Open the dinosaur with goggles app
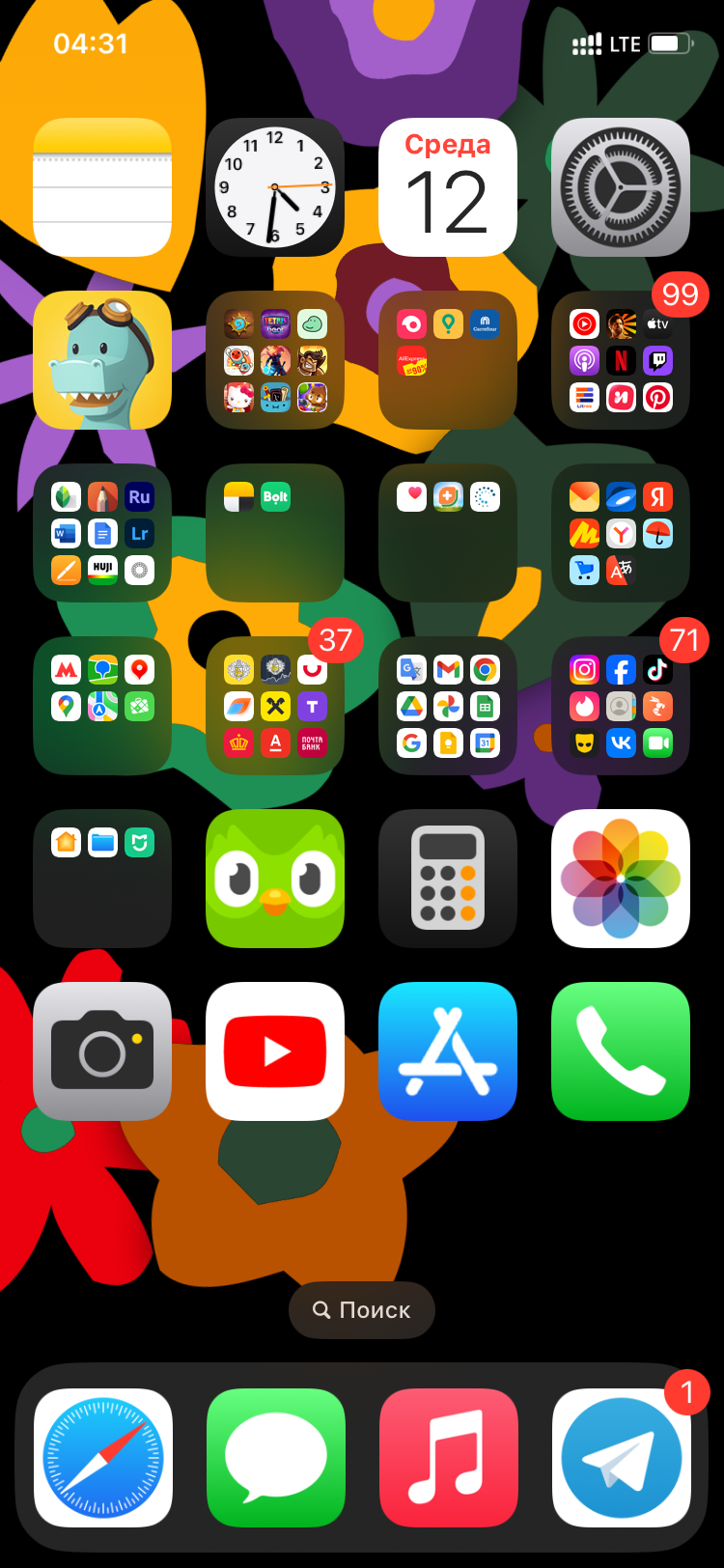724x1568 pixels. pos(102,360)
